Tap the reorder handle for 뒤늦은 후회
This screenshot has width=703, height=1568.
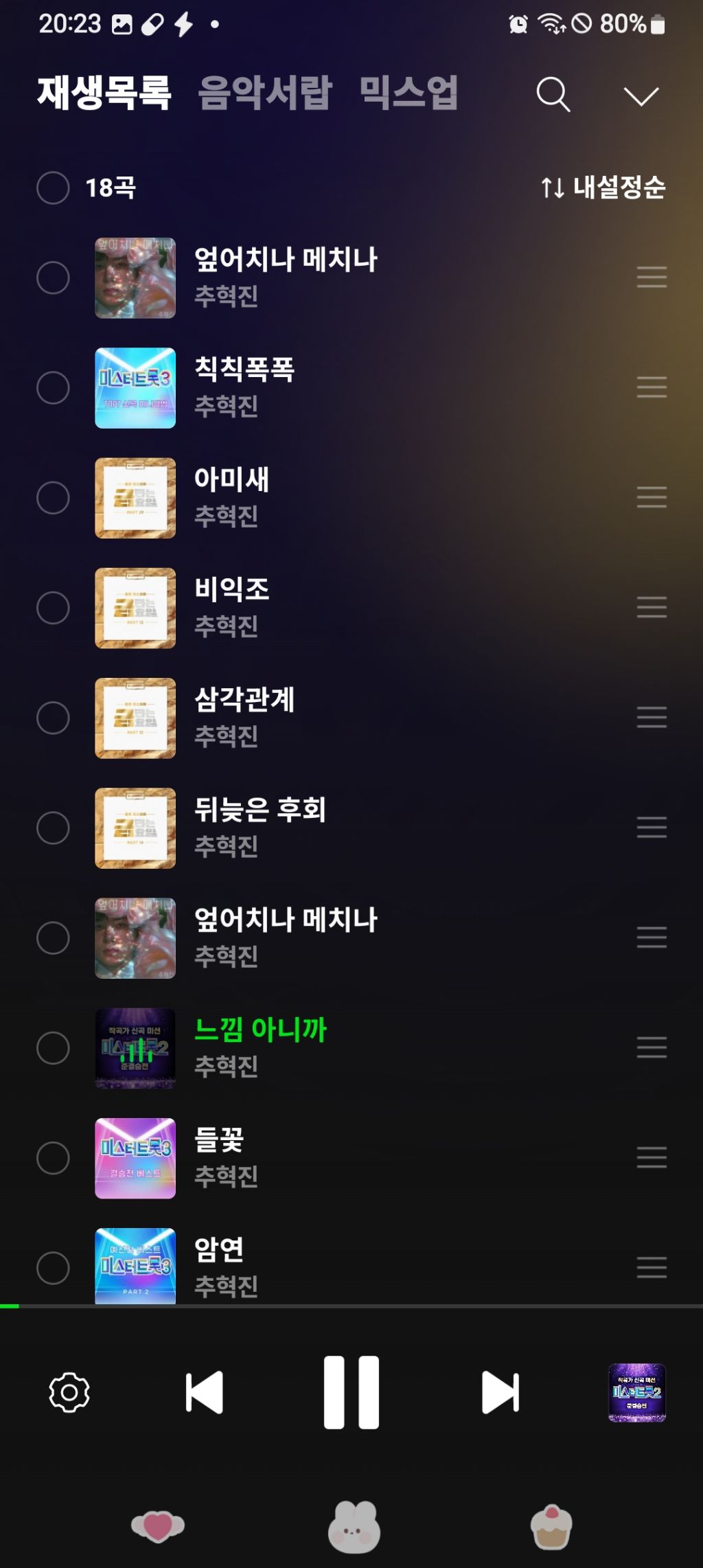tap(652, 828)
